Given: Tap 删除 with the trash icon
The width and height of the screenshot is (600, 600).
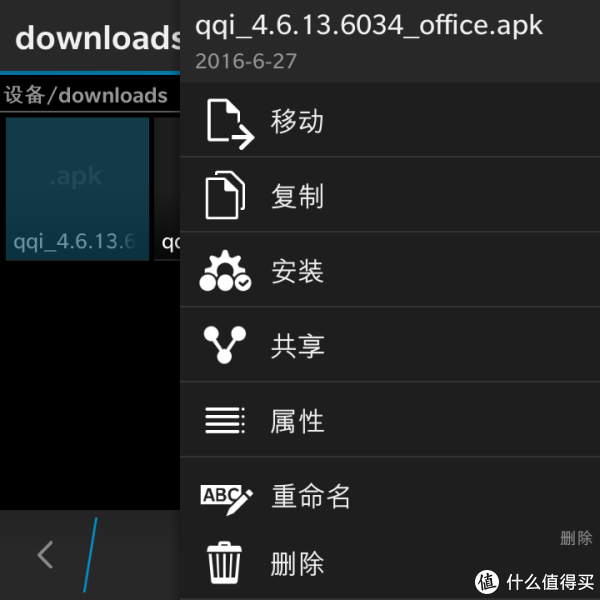Looking at the screenshot, I should point(297,563).
